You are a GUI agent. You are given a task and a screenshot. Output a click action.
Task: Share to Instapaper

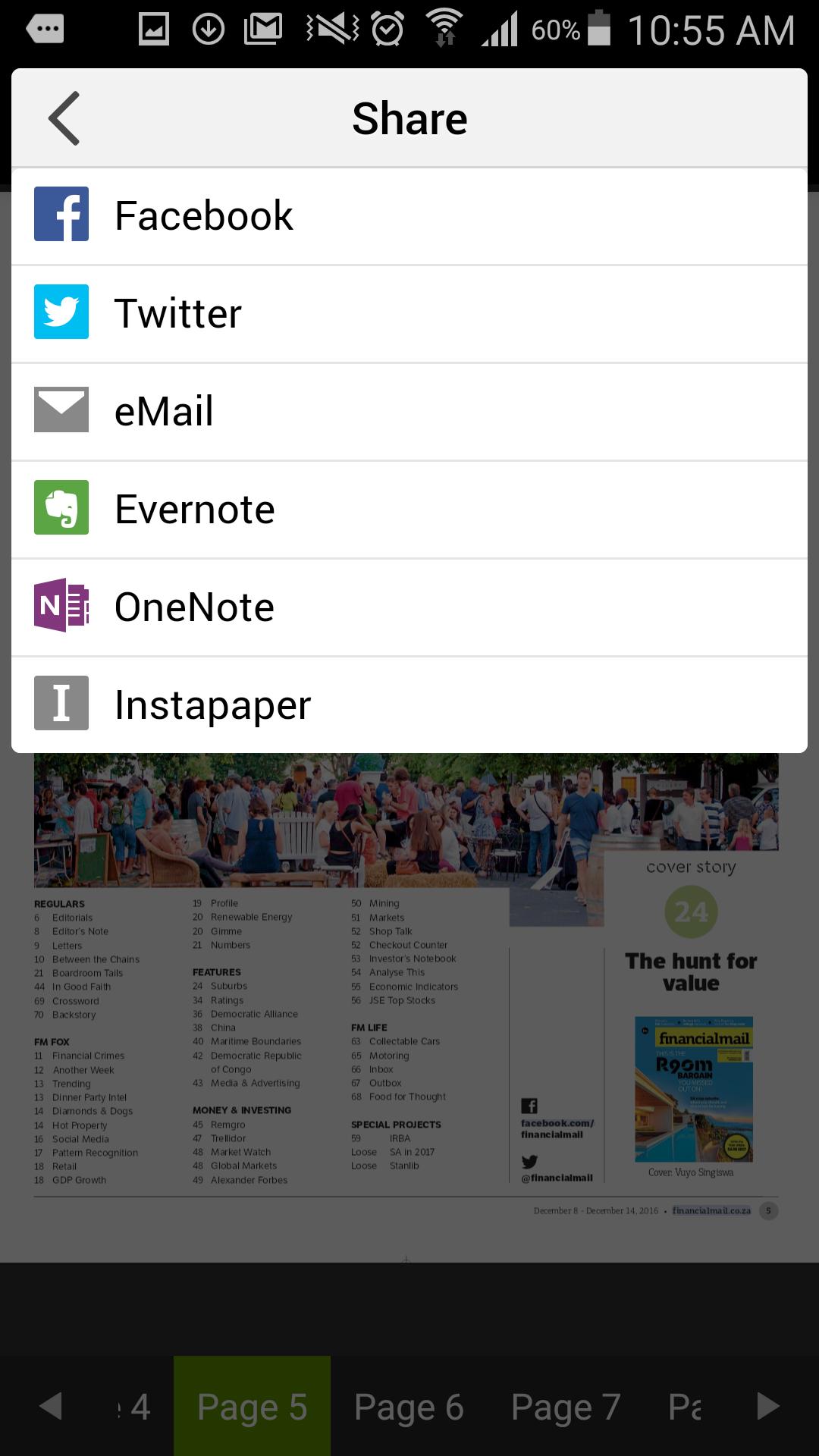coord(409,704)
